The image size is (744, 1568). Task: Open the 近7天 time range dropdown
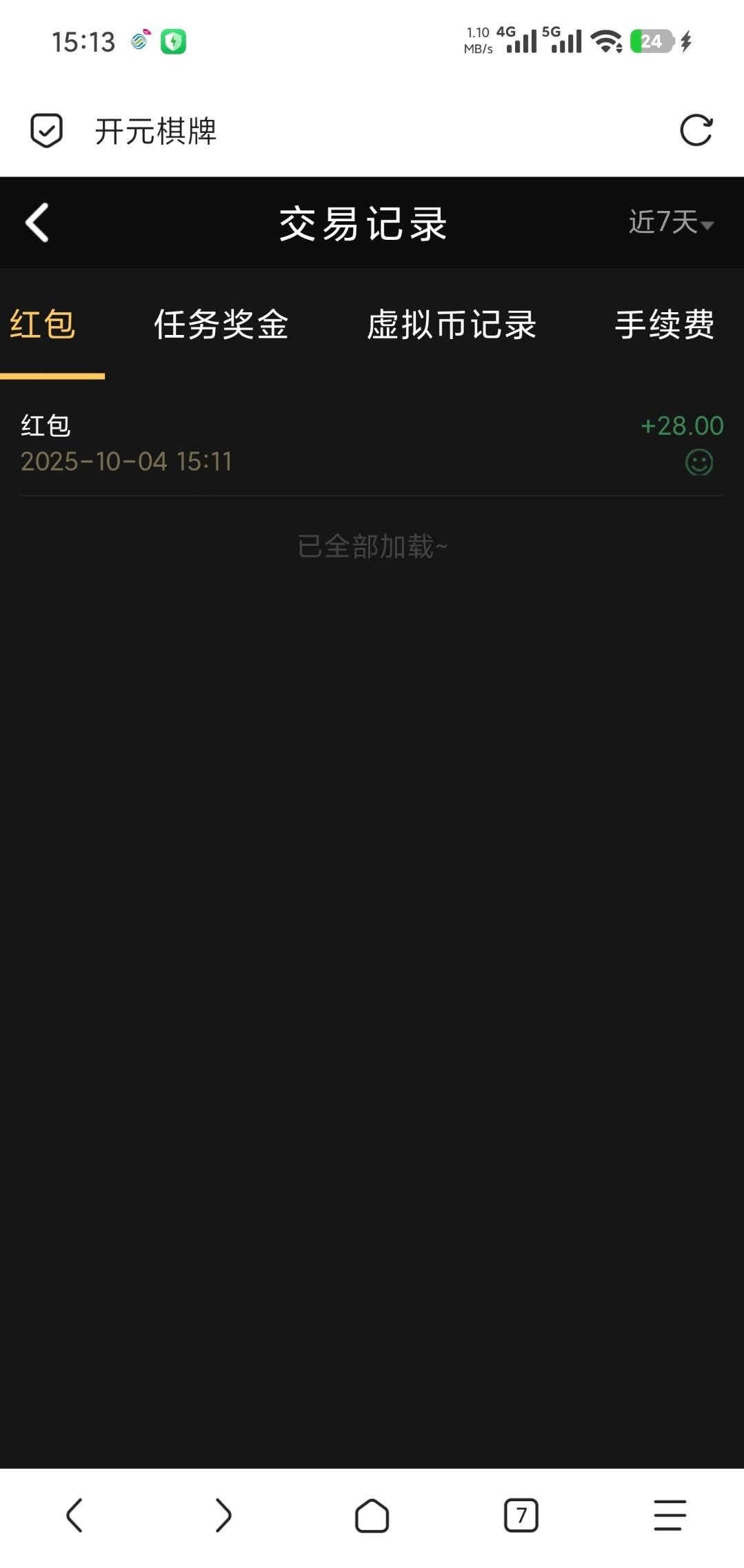(670, 223)
